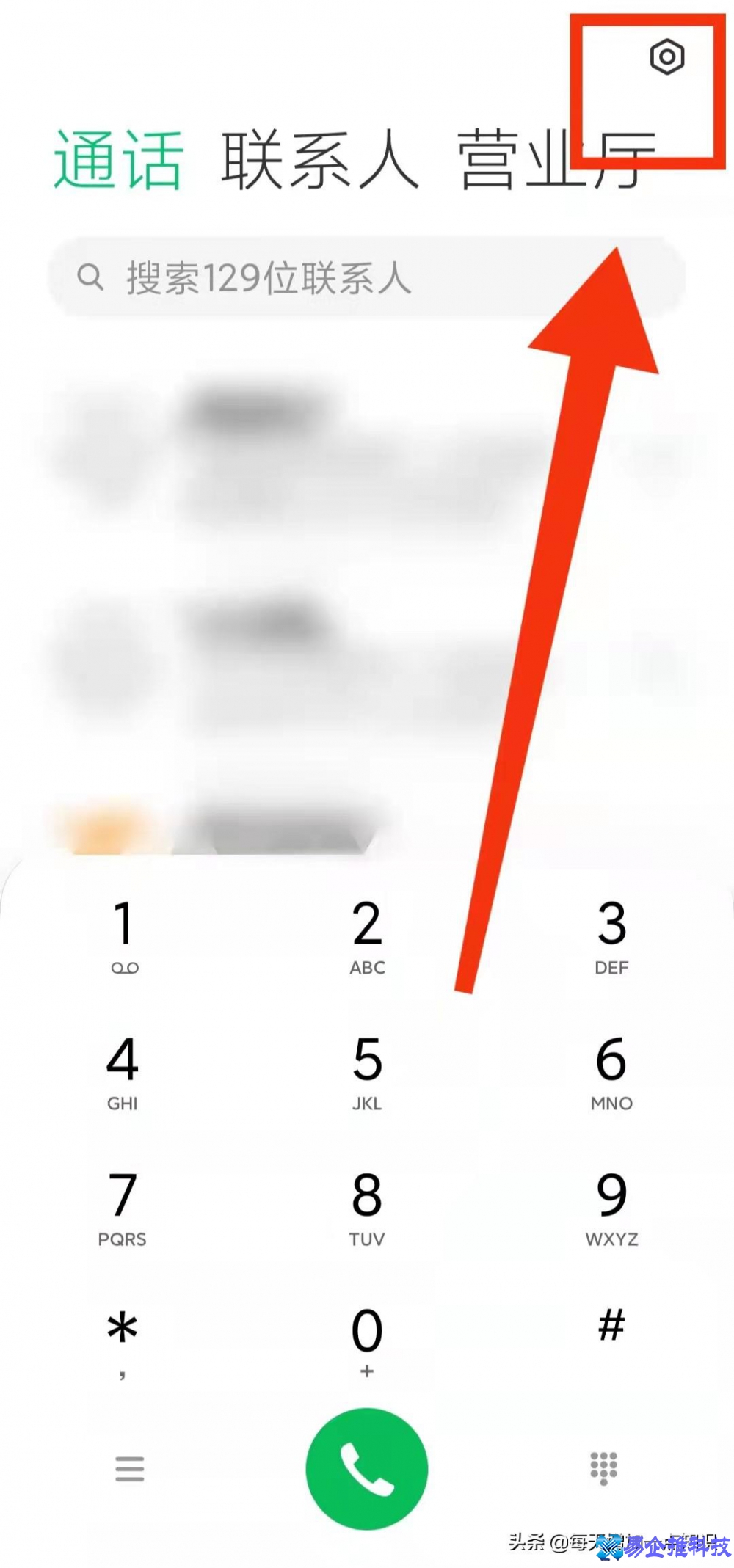734x1568 pixels.
Task: Dial digit 9 WXYZ key
Action: pyautogui.click(x=611, y=1207)
